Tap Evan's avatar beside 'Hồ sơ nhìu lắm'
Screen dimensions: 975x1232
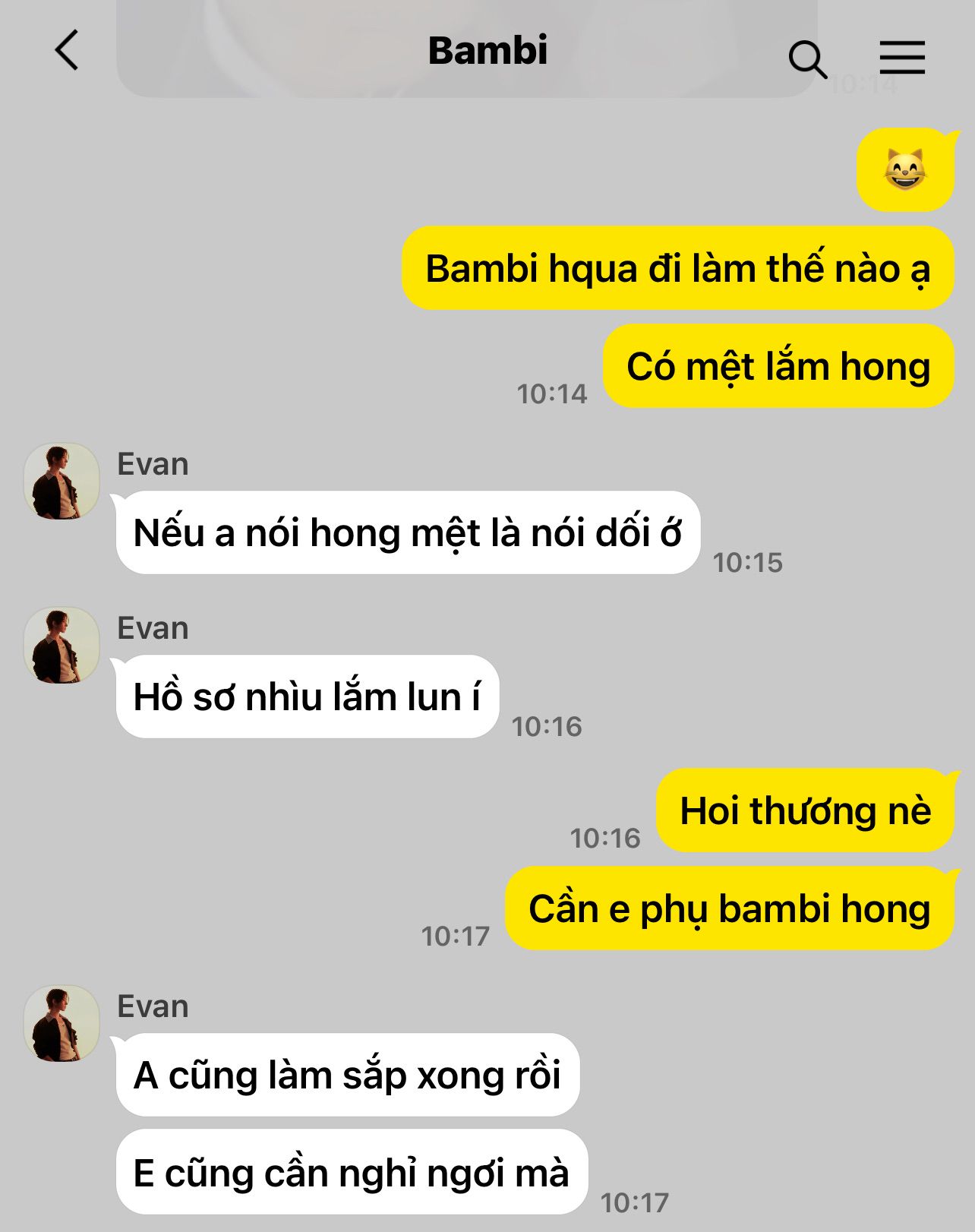(62, 646)
